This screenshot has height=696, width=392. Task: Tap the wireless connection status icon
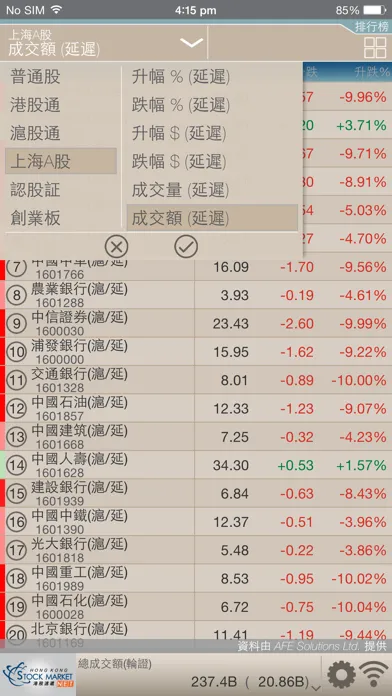click(375, 675)
